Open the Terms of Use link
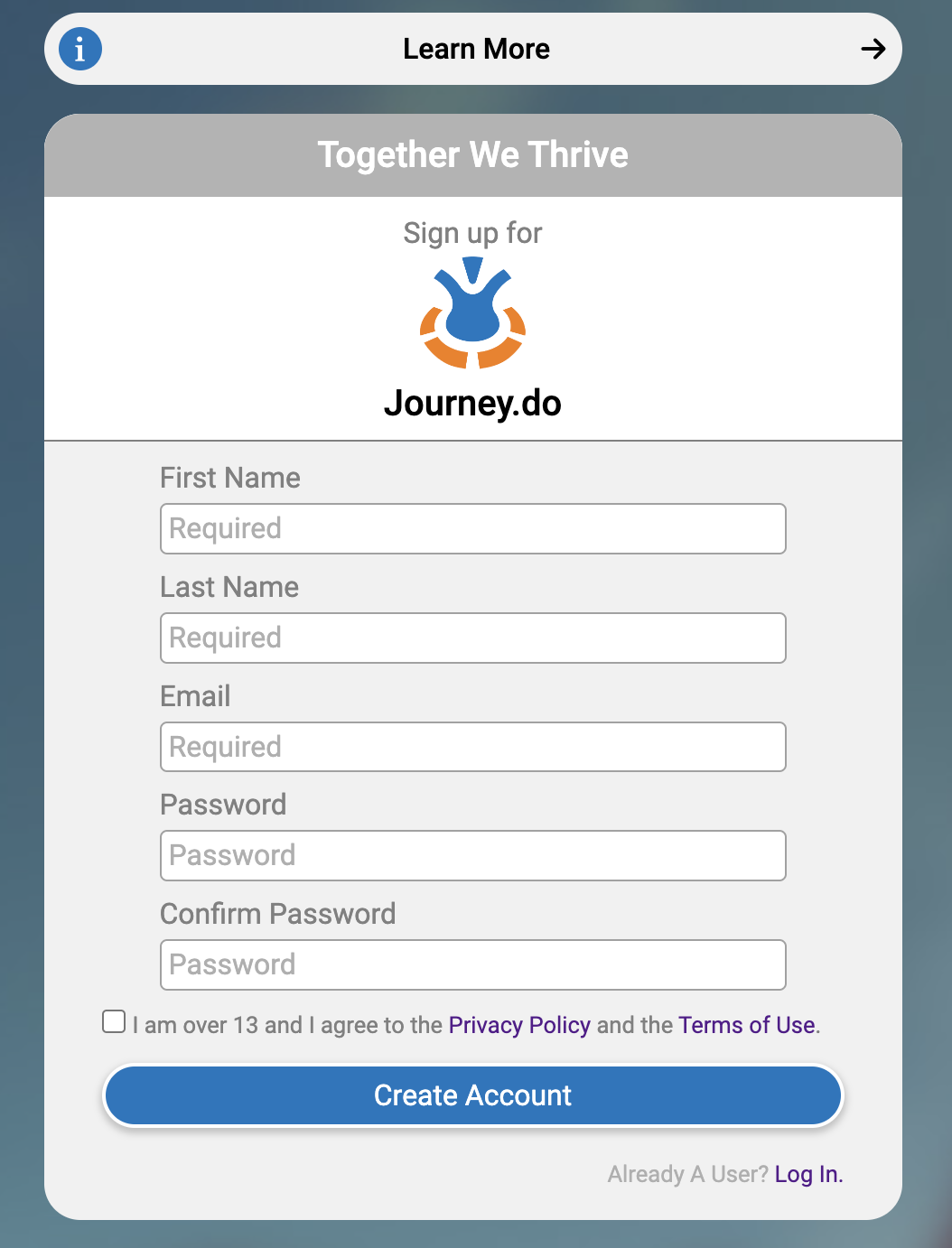Image resolution: width=952 pixels, height=1248 pixels. 747,1025
